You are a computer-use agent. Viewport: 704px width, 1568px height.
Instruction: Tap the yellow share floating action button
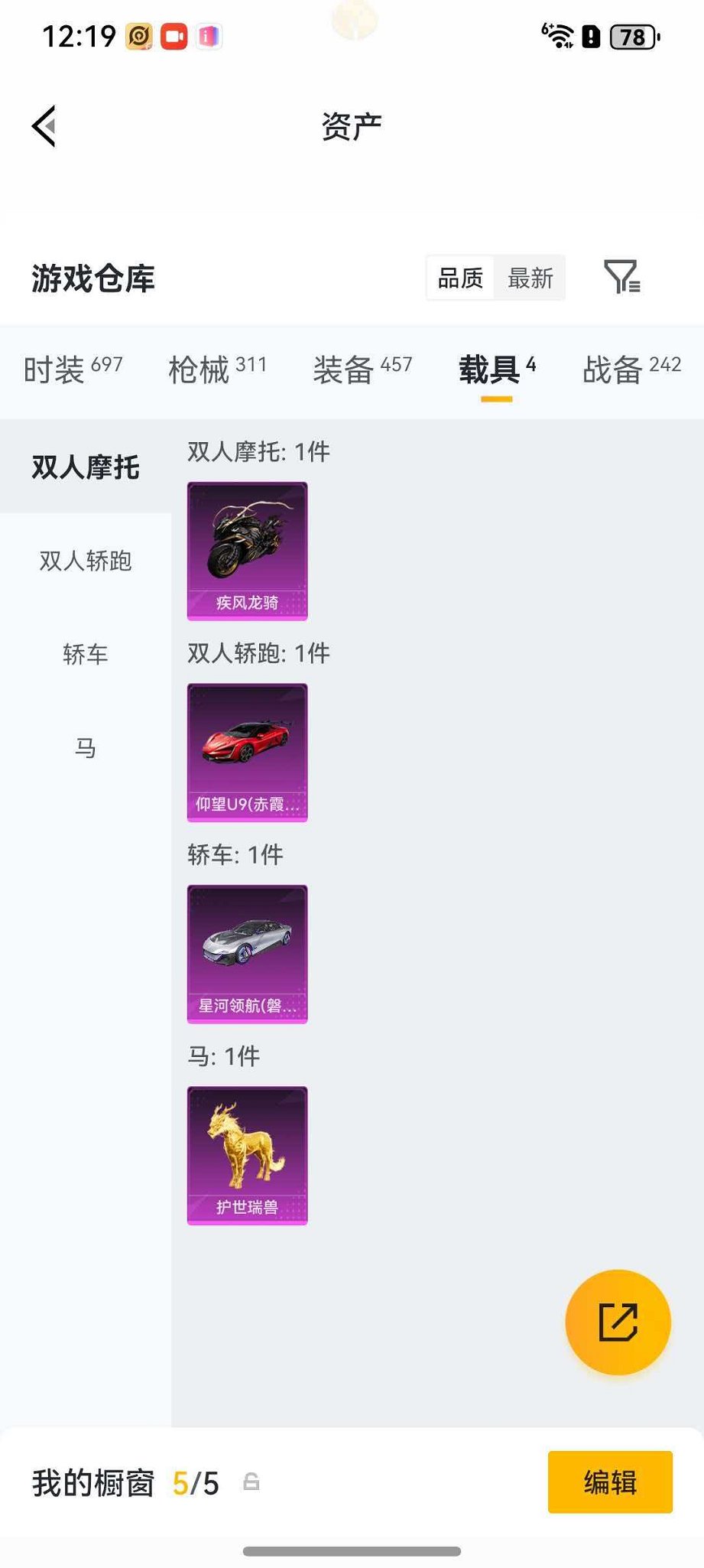[618, 1323]
